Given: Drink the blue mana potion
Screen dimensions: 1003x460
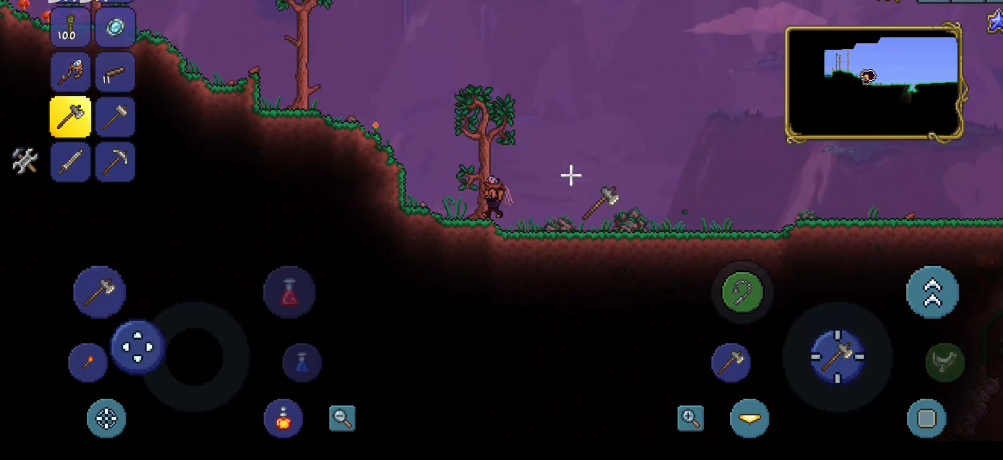Looking at the screenshot, I should tap(301, 362).
